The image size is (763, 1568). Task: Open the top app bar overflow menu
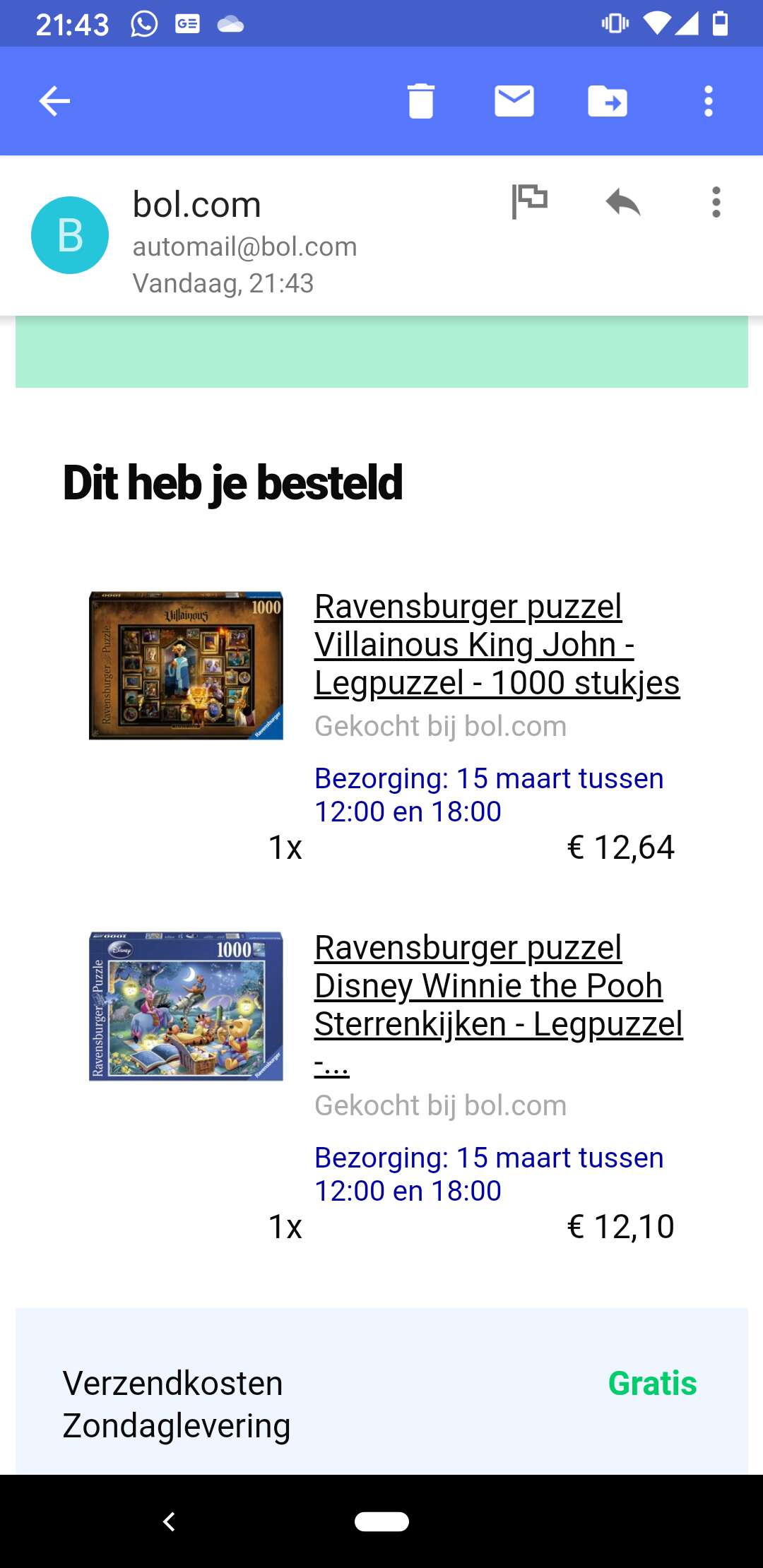tap(709, 101)
